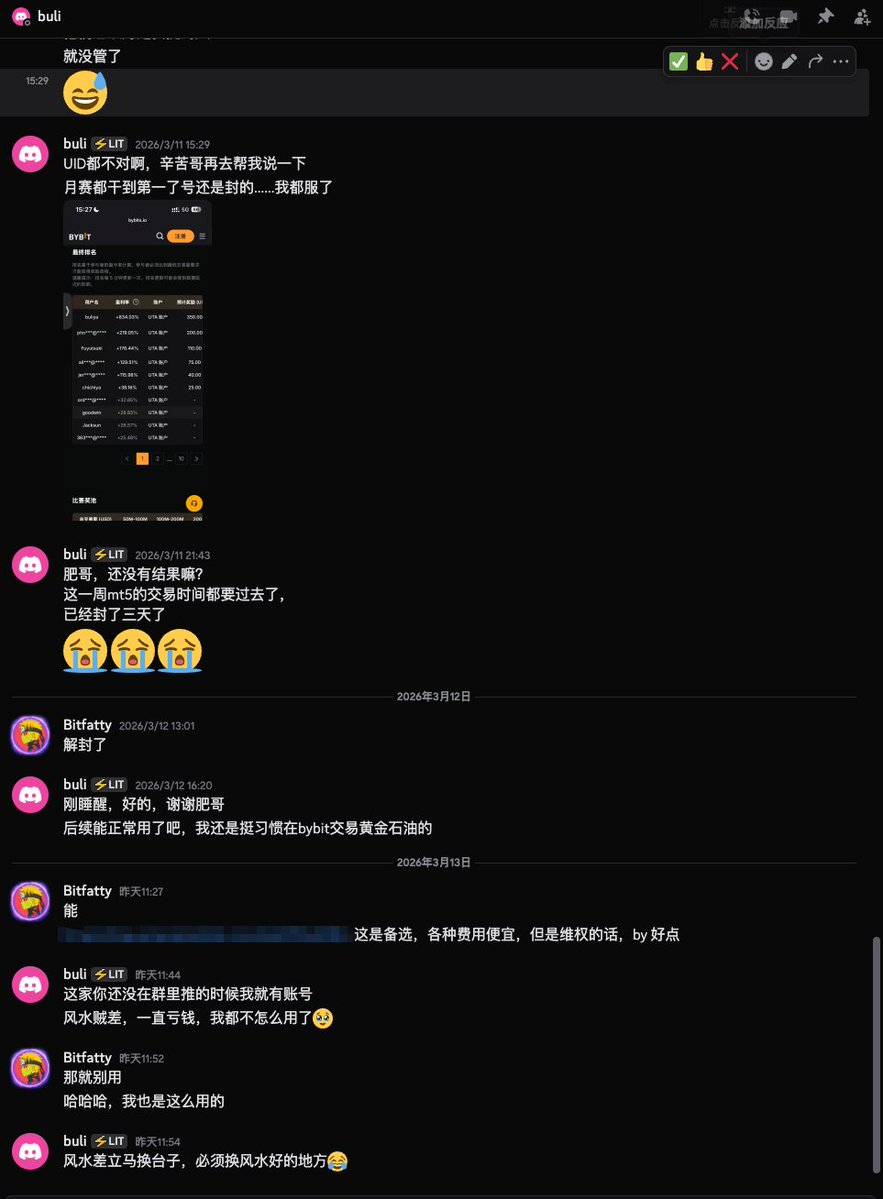Open the Bybit ranking screenshot attachment
The image size is (883, 1199).
[137, 360]
